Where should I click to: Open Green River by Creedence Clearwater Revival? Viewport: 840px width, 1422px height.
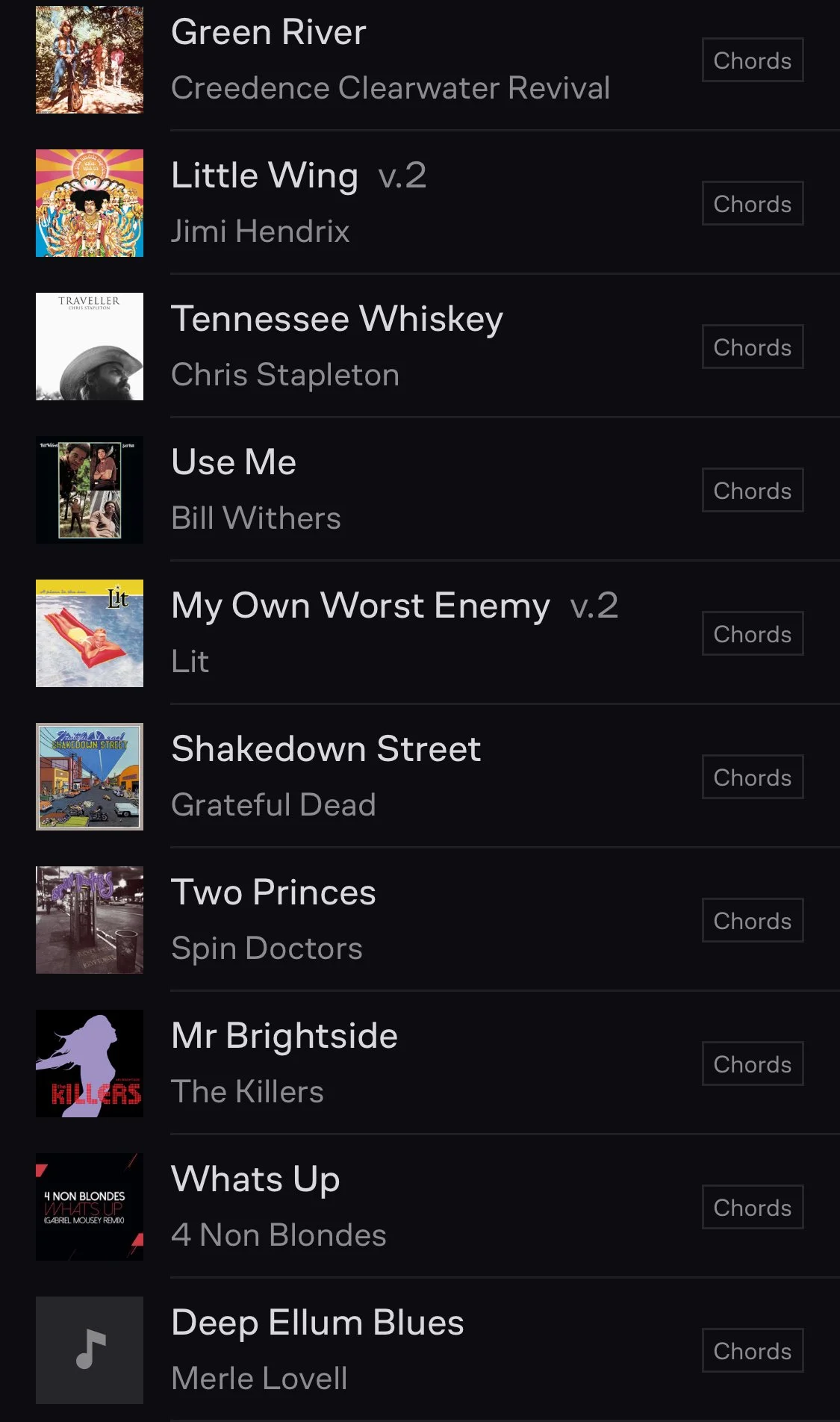269,33
